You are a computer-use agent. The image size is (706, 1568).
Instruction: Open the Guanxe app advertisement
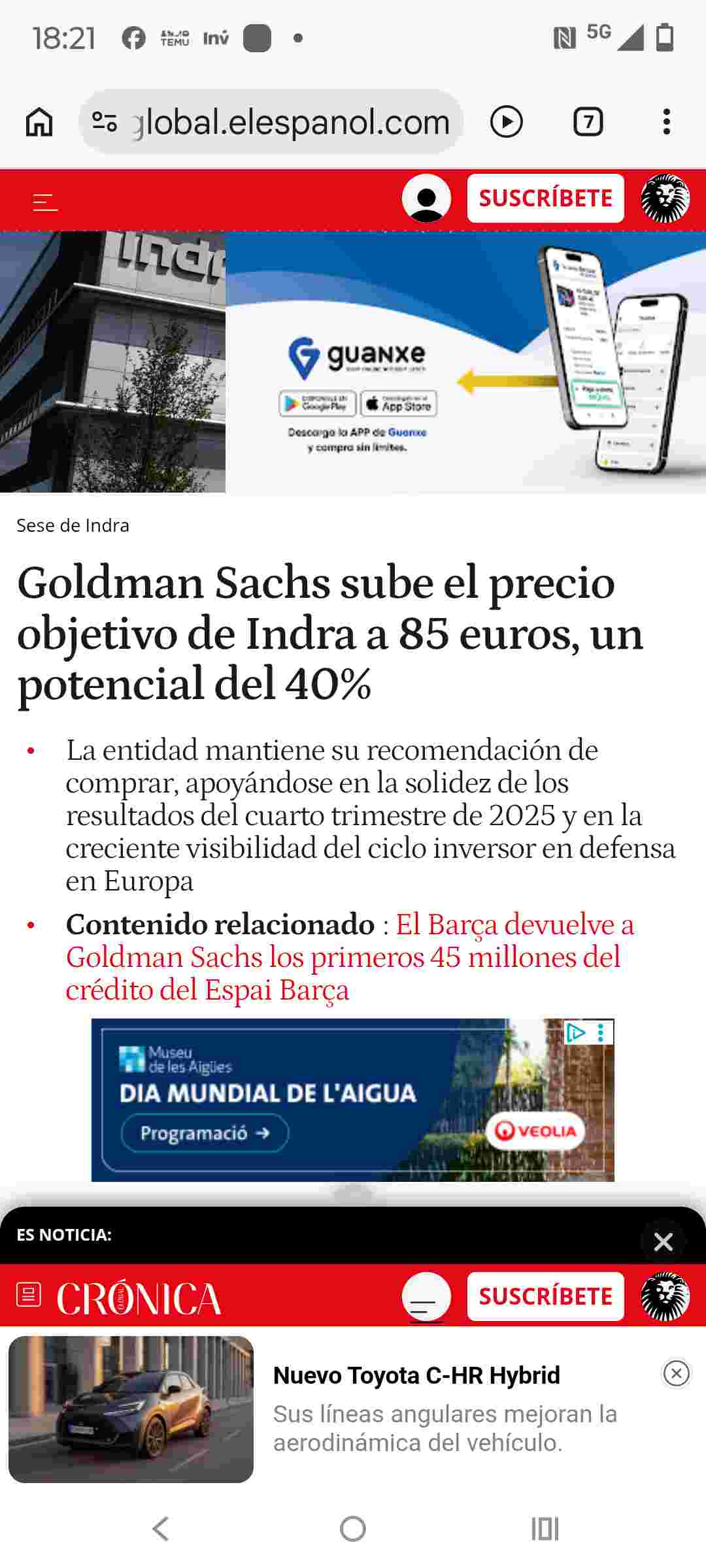[464, 363]
